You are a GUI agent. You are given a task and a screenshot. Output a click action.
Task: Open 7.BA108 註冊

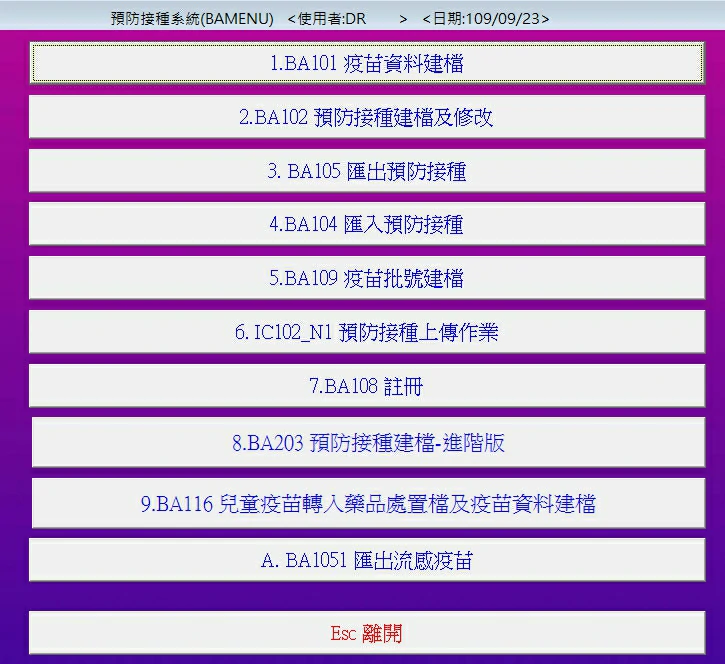366,386
